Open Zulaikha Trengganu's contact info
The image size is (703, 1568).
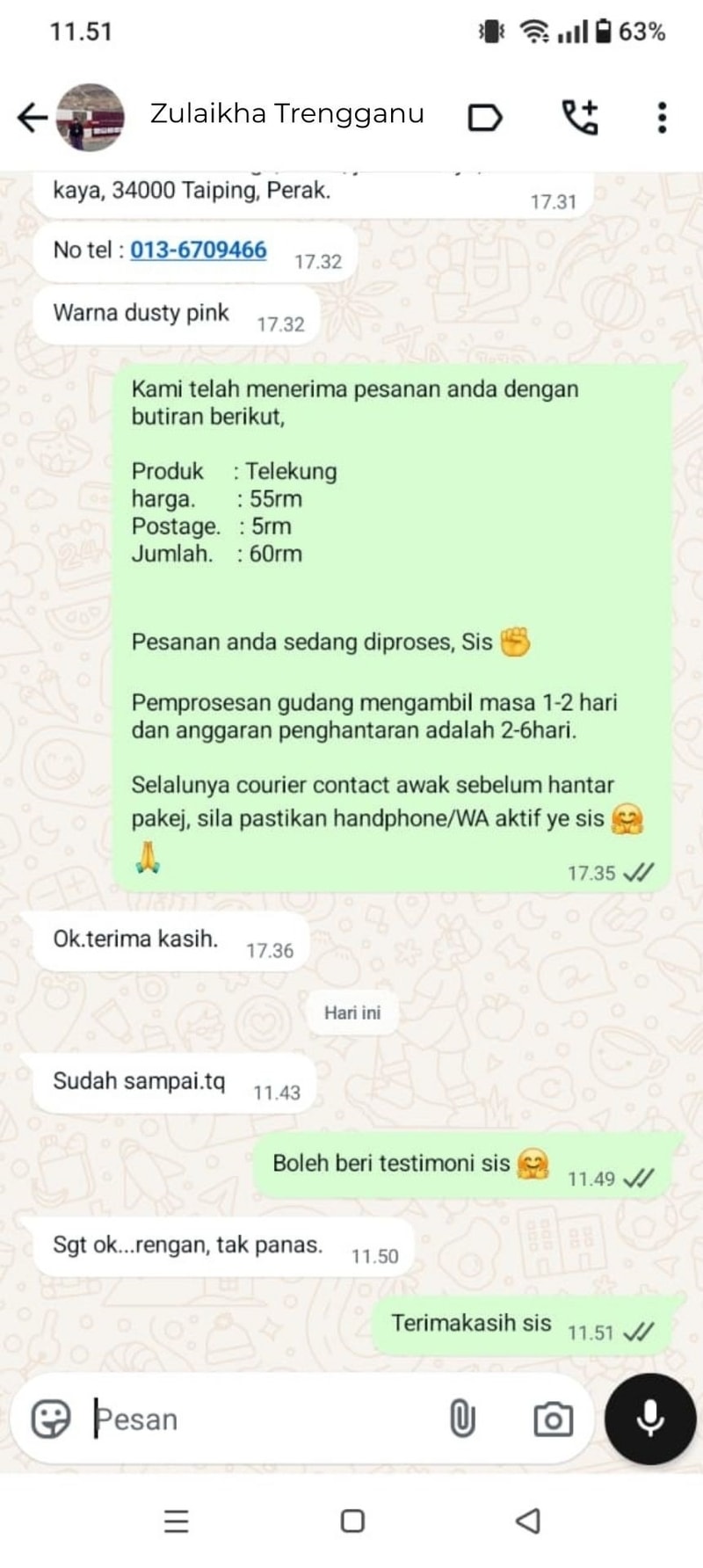(286, 114)
